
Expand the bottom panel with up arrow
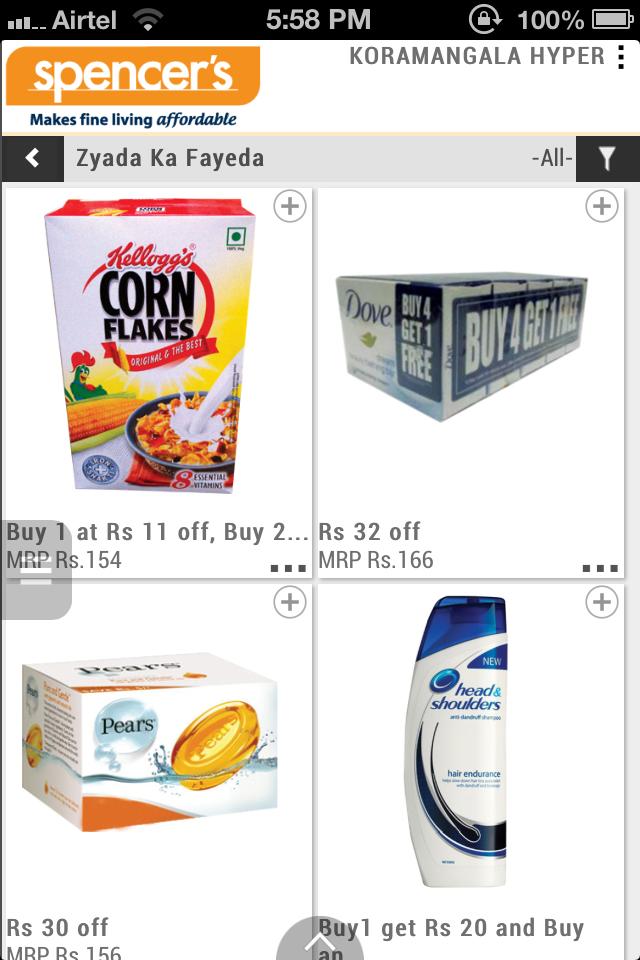[x=319, y=943]
